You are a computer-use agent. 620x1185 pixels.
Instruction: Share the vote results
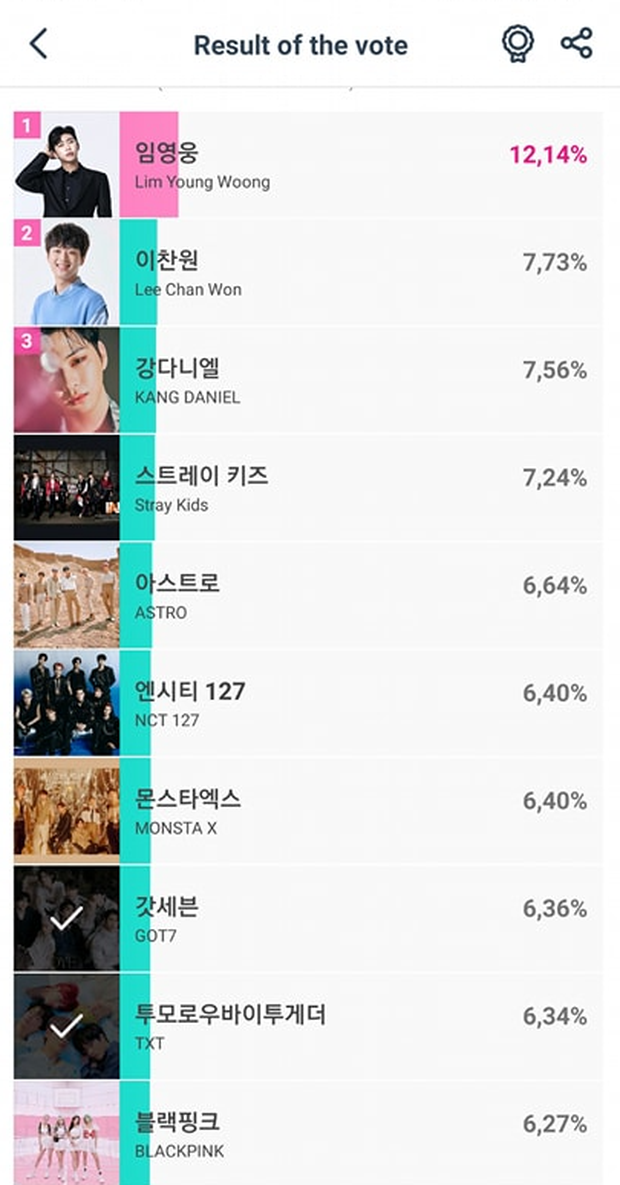[576, 44]
